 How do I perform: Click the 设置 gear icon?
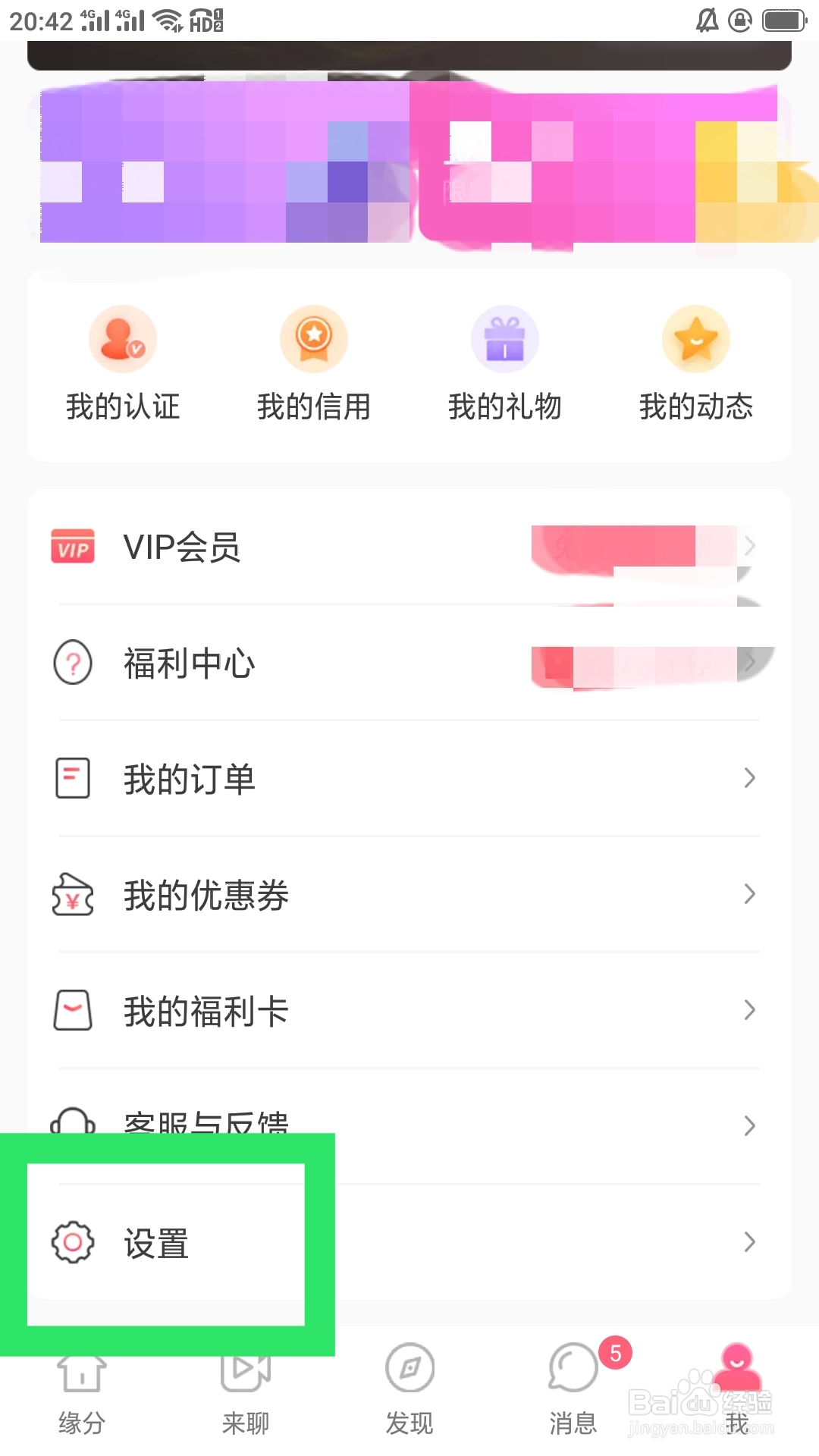pos(73,1242)
